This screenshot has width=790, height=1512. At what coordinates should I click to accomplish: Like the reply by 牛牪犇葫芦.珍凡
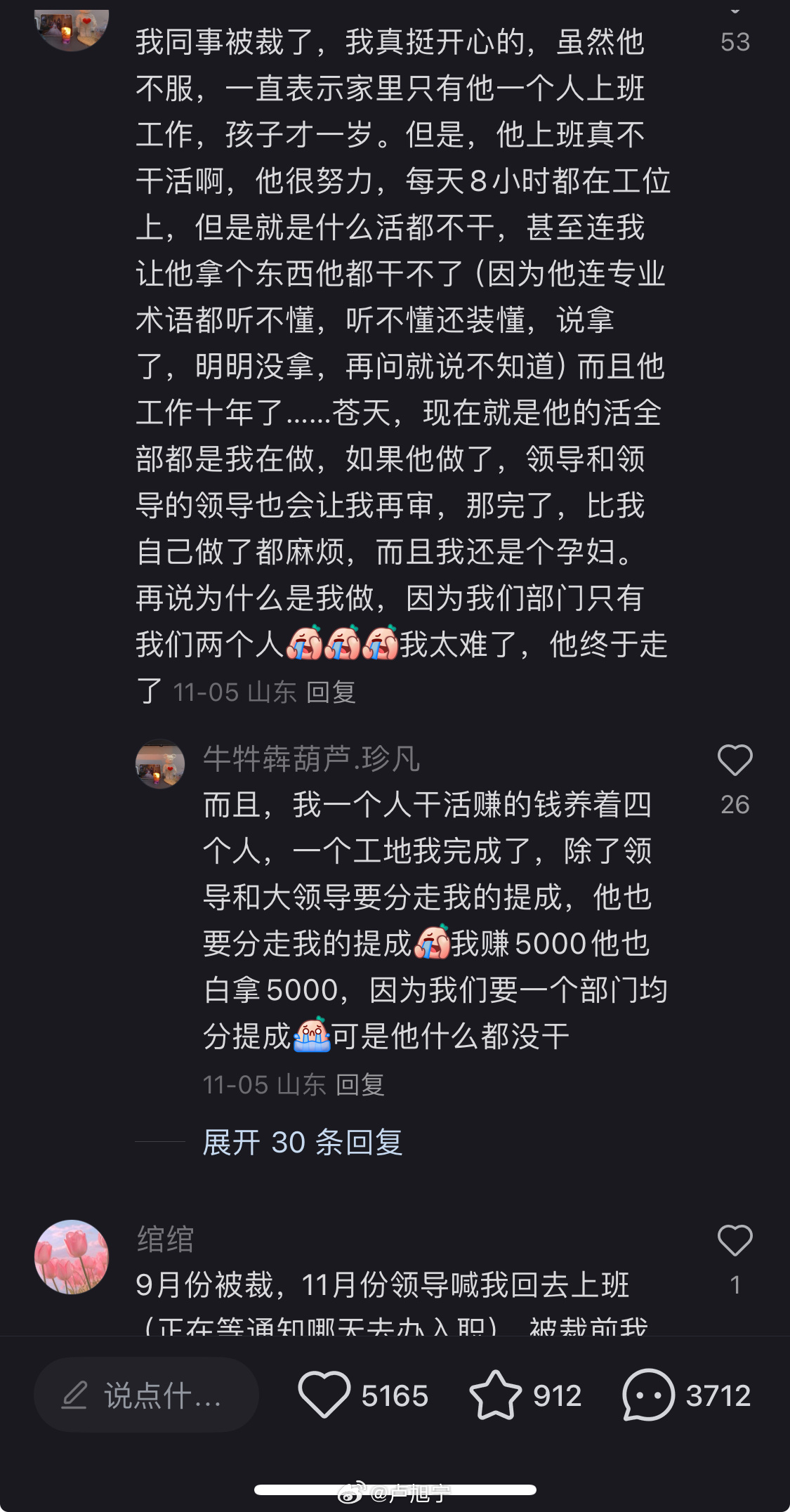(x=735, y=761)
